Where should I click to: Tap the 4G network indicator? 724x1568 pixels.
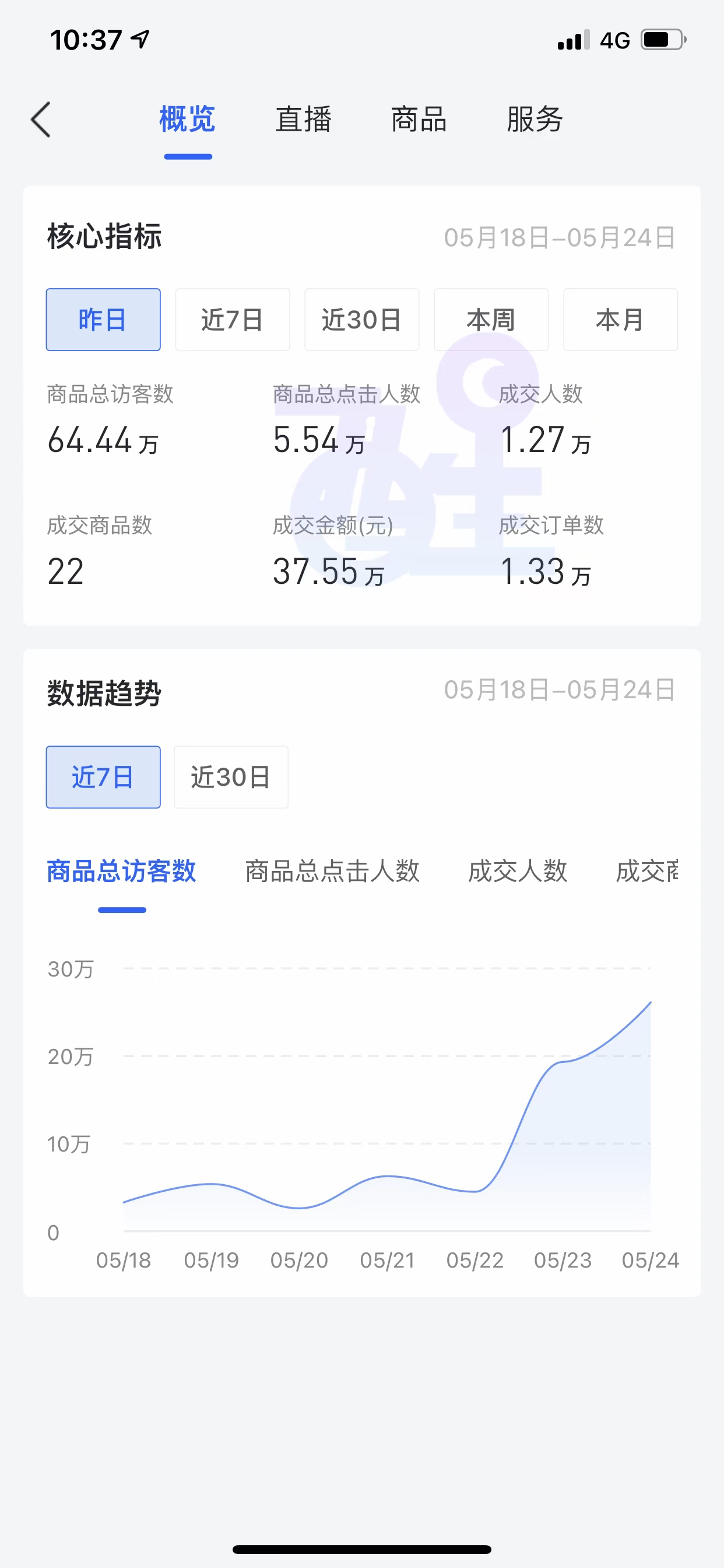[615, 39]
